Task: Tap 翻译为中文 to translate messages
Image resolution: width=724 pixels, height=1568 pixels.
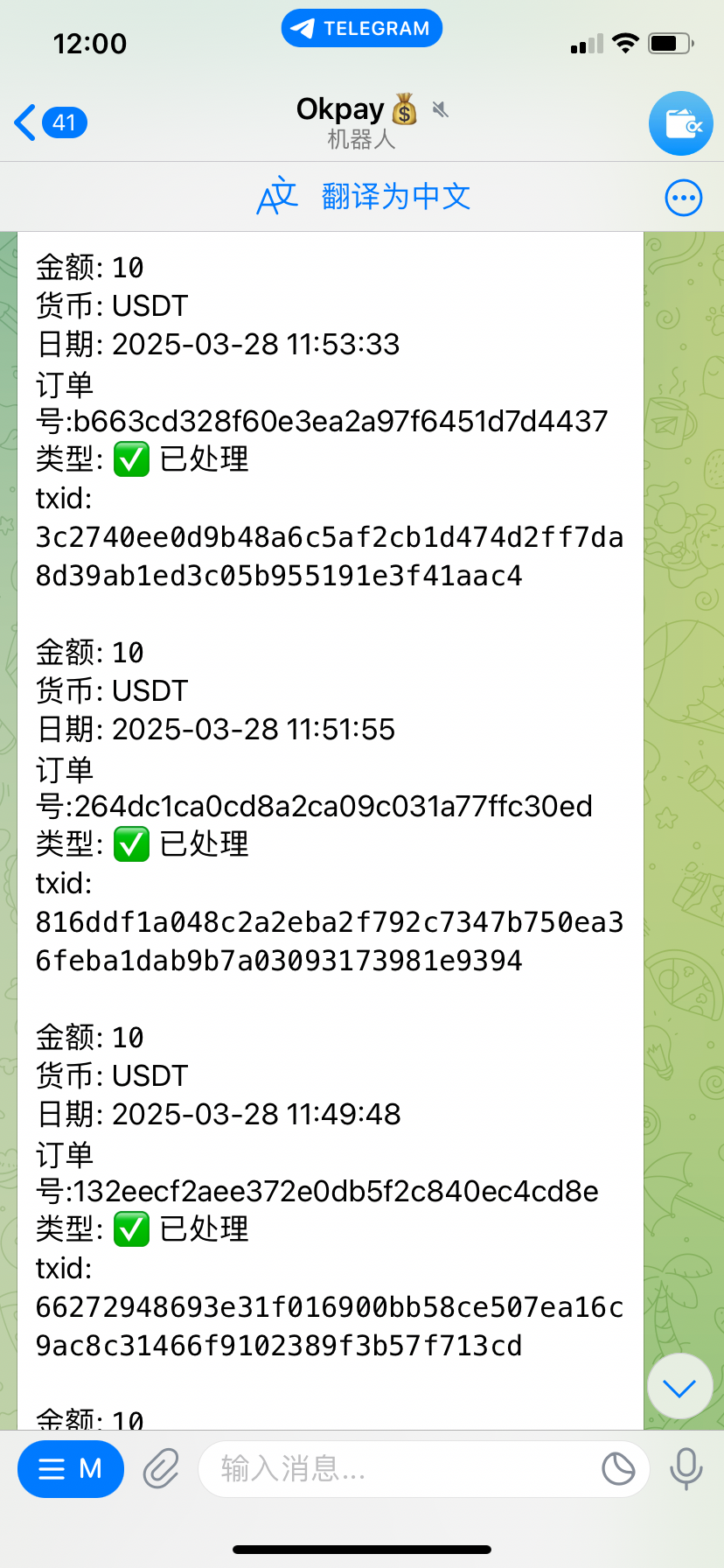Action: 364,197
